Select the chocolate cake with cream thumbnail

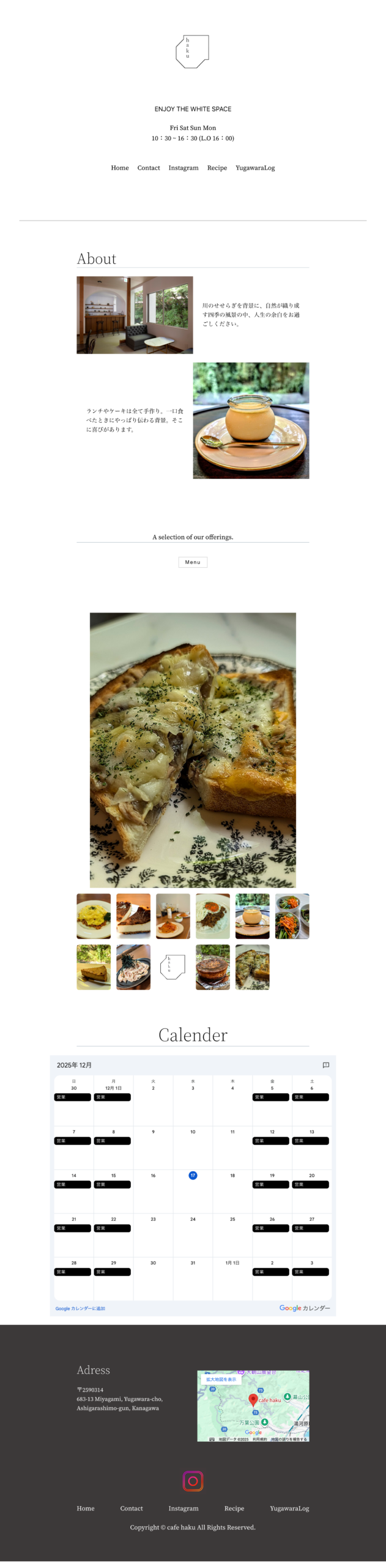[133, 915]
